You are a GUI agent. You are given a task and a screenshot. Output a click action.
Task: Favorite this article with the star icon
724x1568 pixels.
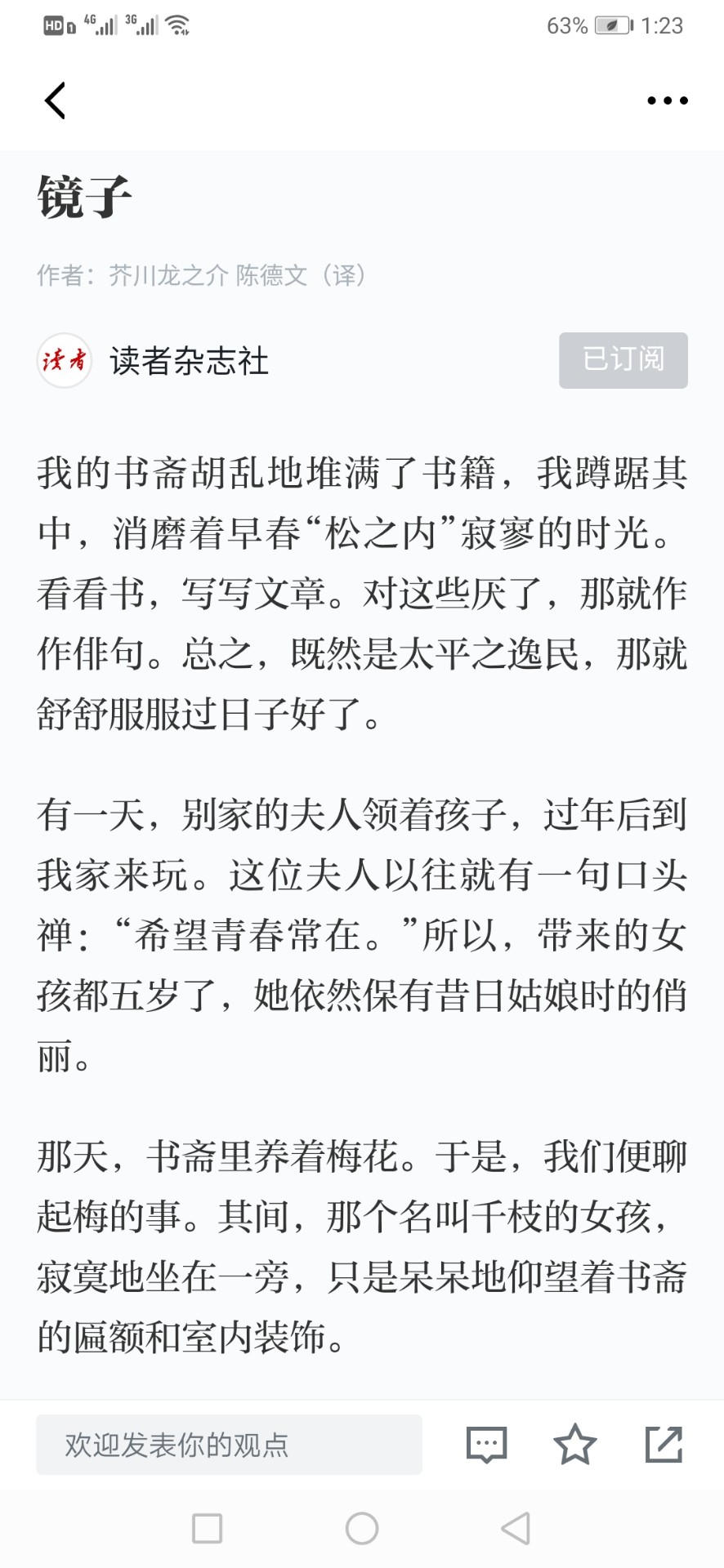[575, 1444]
